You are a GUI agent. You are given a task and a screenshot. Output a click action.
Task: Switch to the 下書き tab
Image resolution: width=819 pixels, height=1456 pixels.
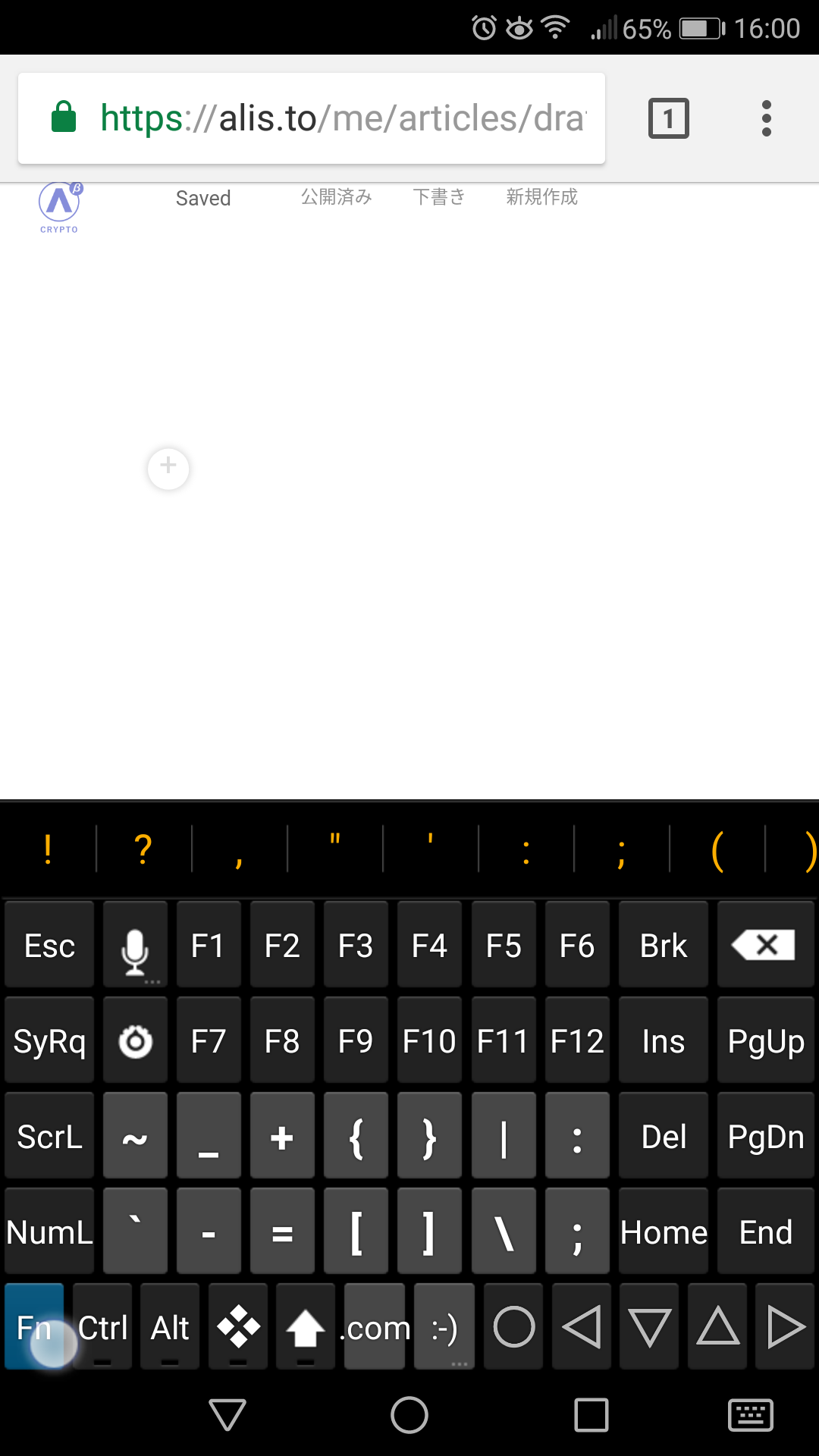click(x=439, y=197)
